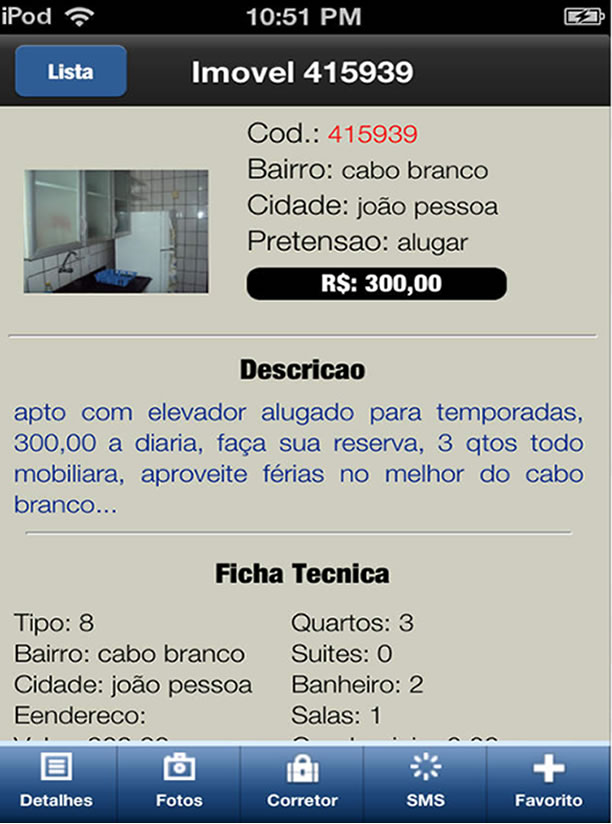Go back to the Lista screen
Screen dimensions: 612x824
coord(70,72)
